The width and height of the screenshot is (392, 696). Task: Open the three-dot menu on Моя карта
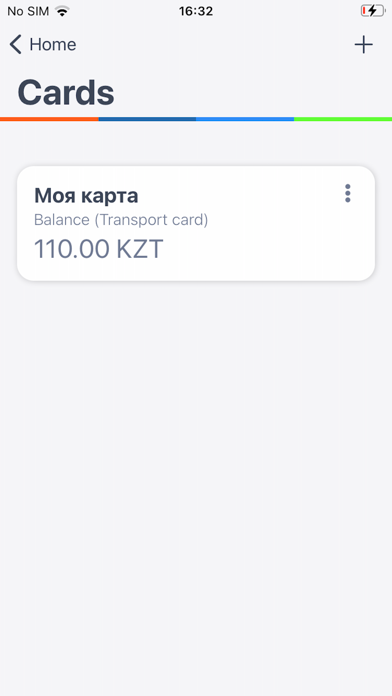348,194
